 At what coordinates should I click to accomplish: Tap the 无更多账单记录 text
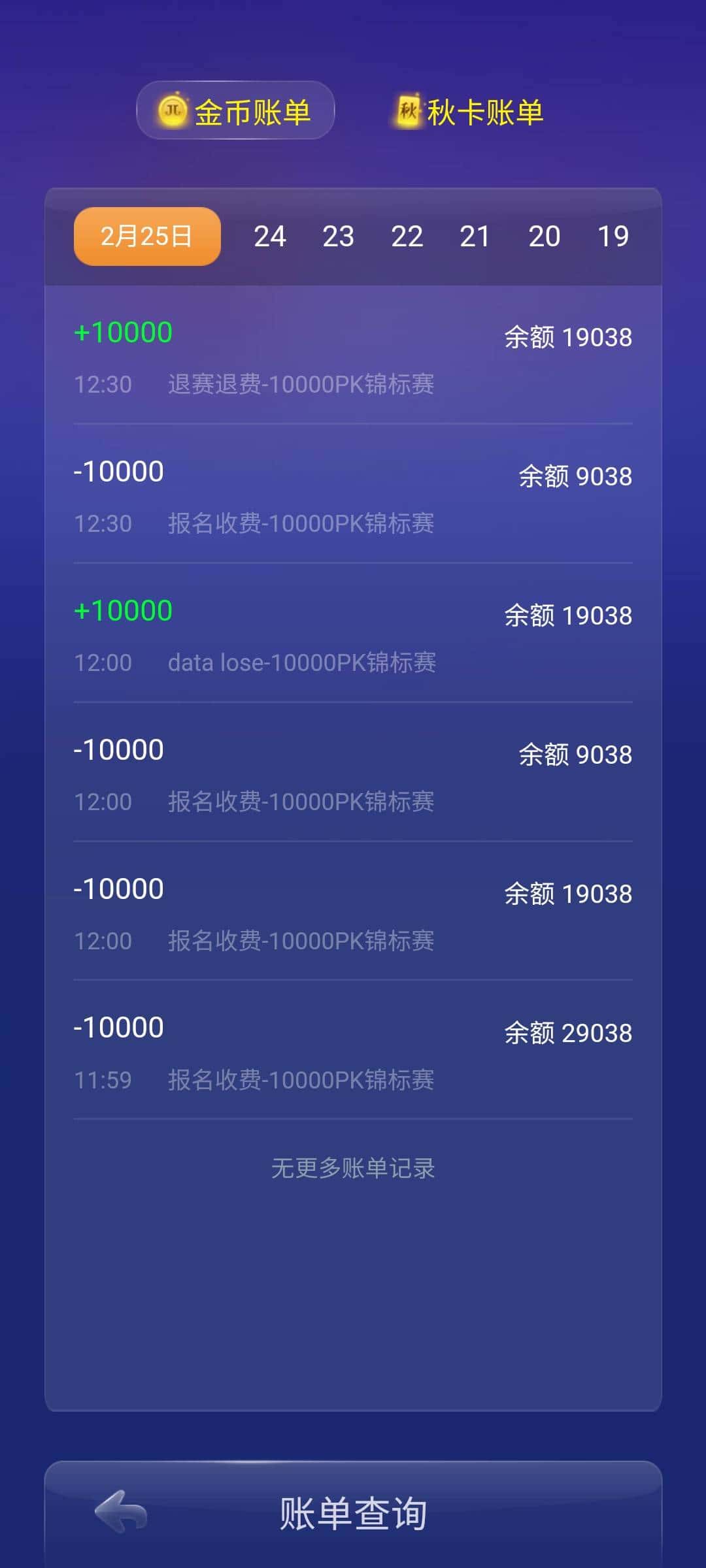[x=353, y=1169]
